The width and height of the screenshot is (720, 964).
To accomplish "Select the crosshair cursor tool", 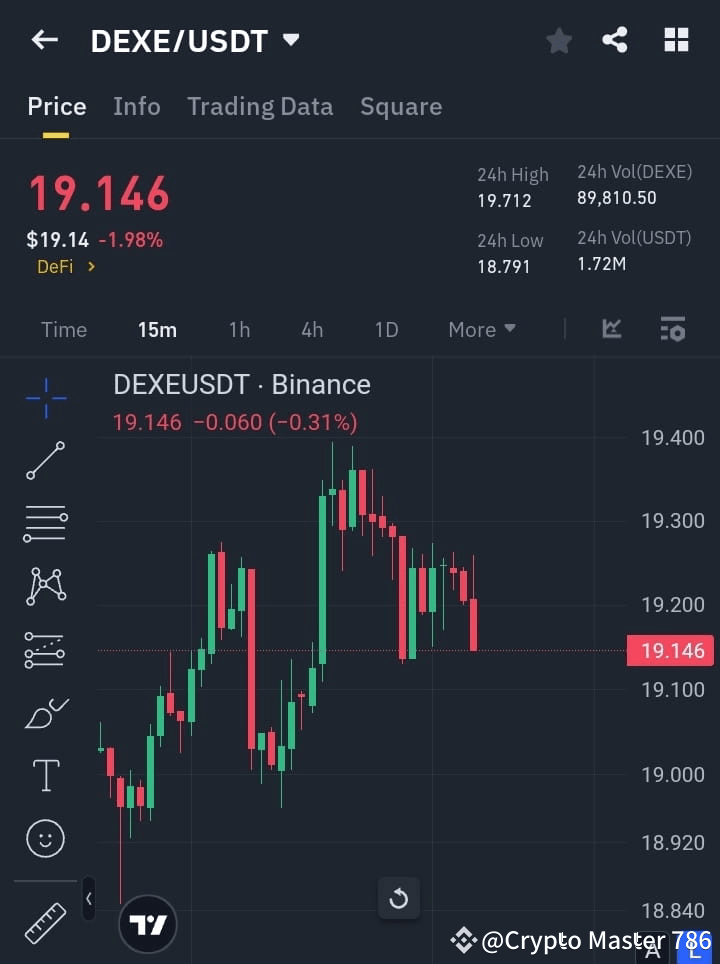I will coord(44,398).
